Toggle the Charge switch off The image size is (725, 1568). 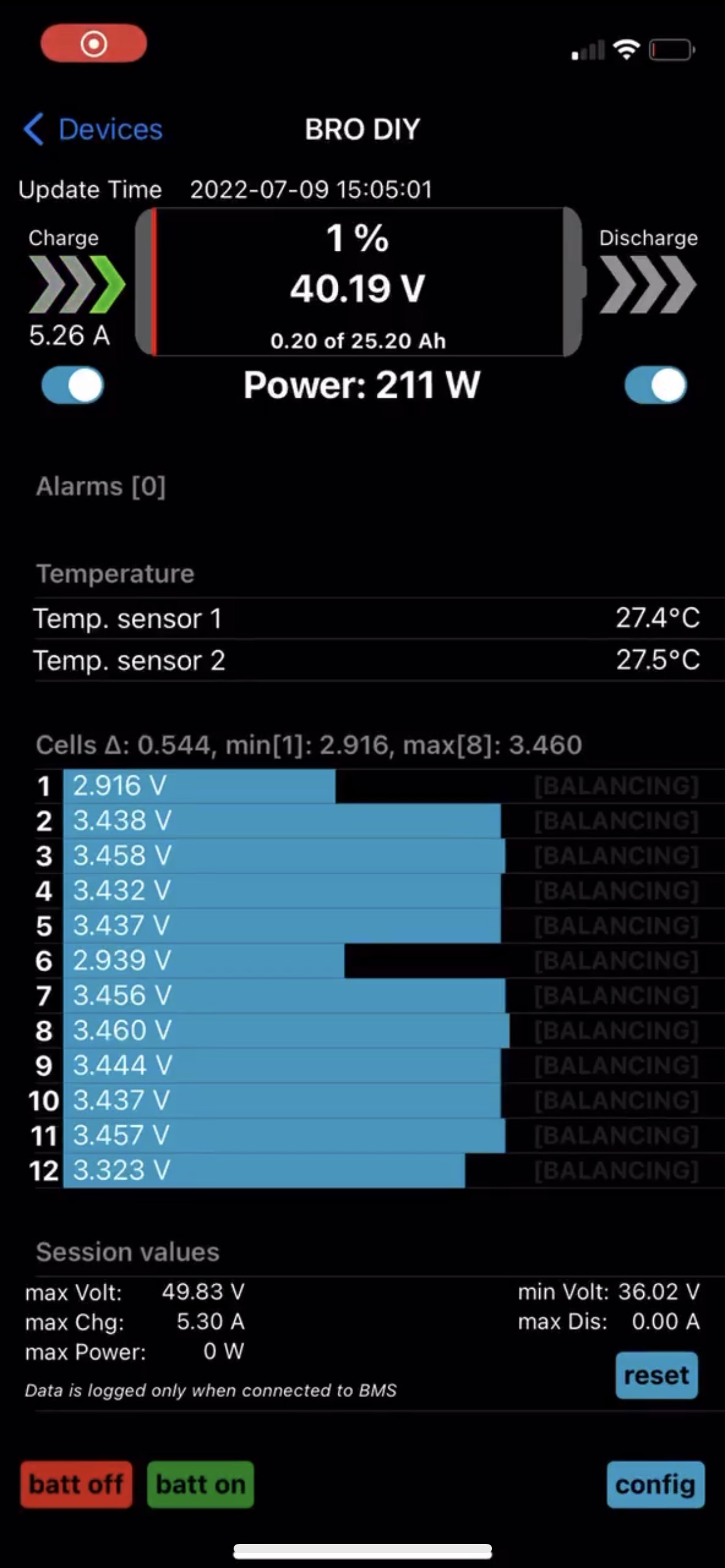72,385
